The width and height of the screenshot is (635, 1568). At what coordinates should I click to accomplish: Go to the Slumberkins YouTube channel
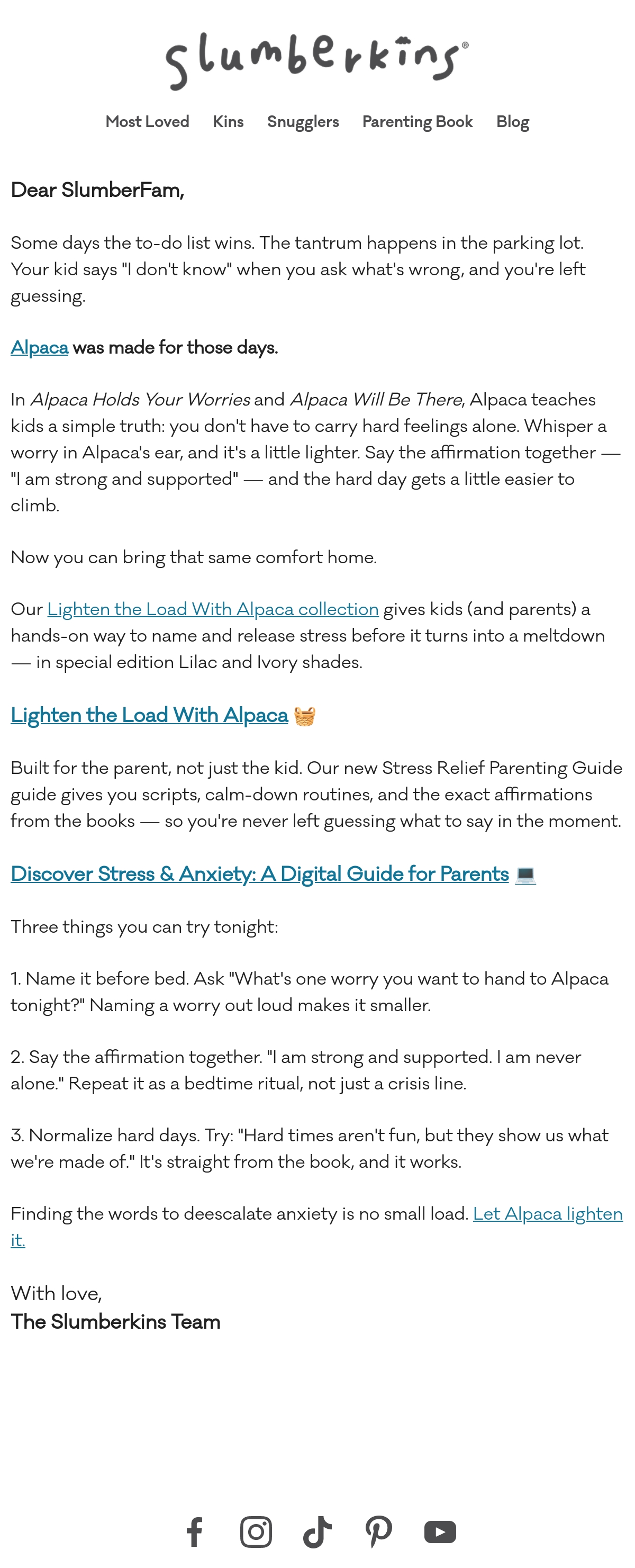tap(440, 1532)
